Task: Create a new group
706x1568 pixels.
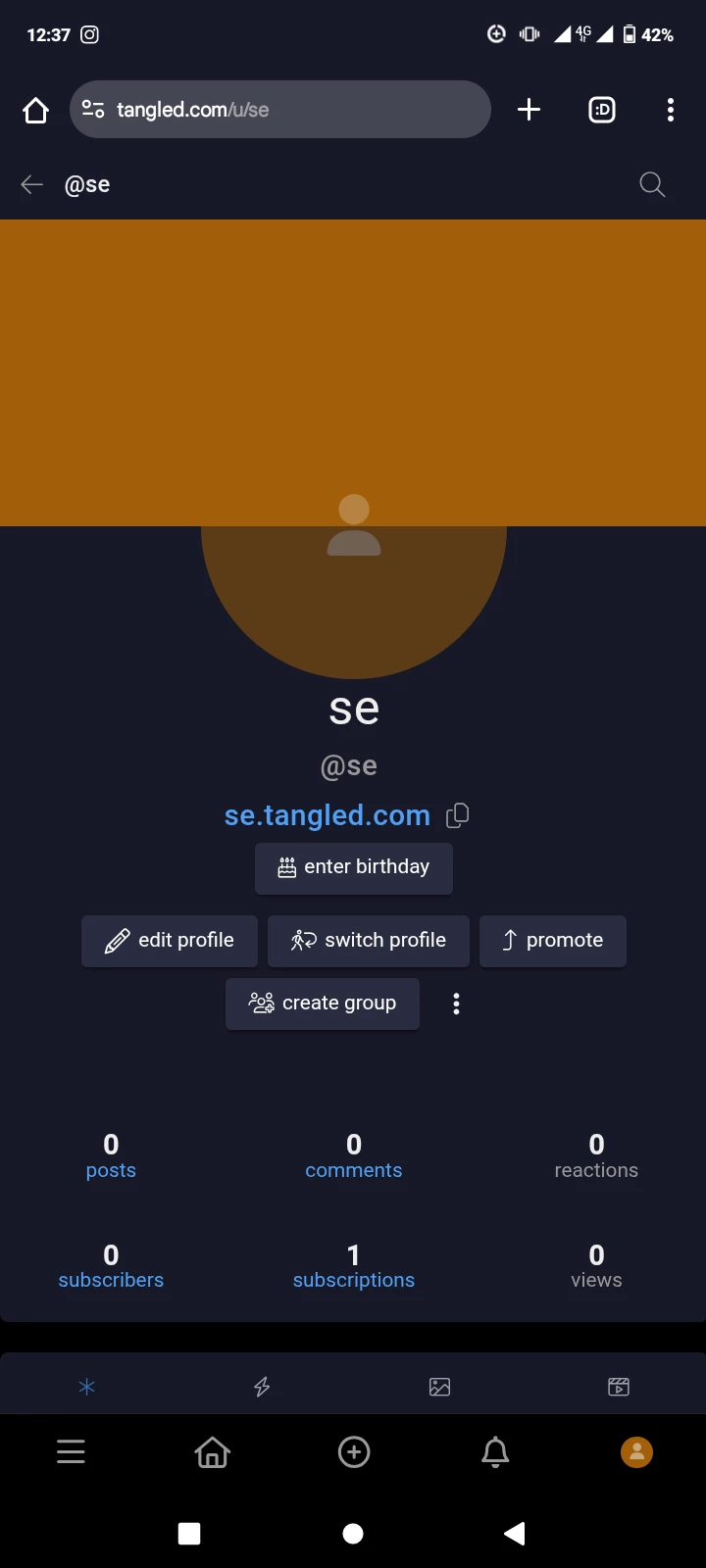Action: pyautogui.click(x=323, y=1004)
